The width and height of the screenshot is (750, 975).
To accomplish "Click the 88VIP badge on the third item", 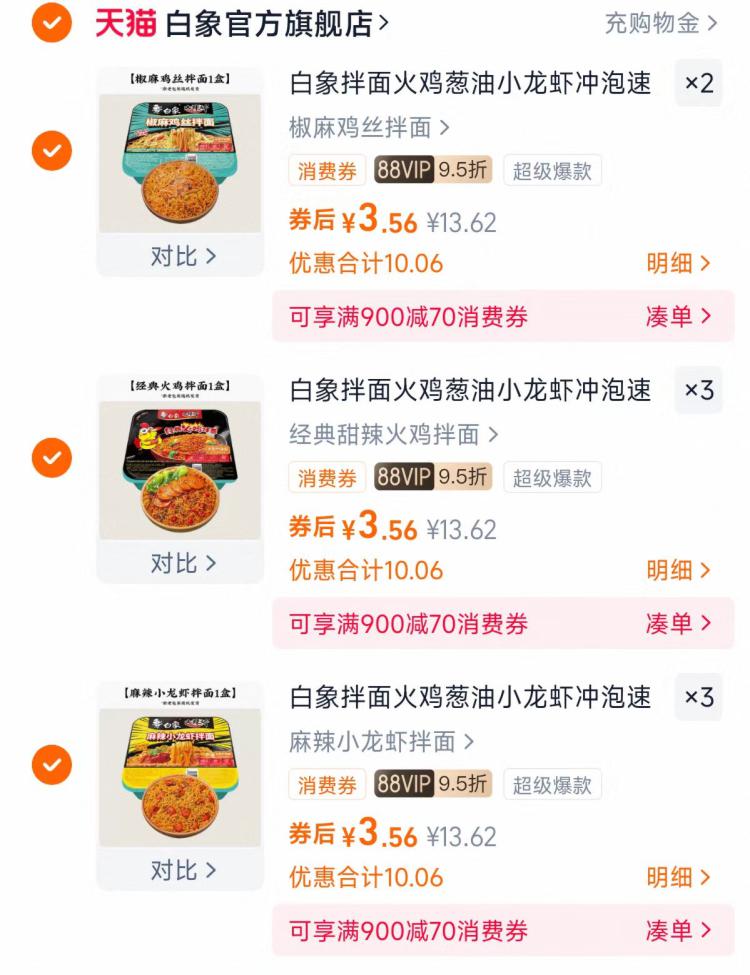I will pos(433,786).
